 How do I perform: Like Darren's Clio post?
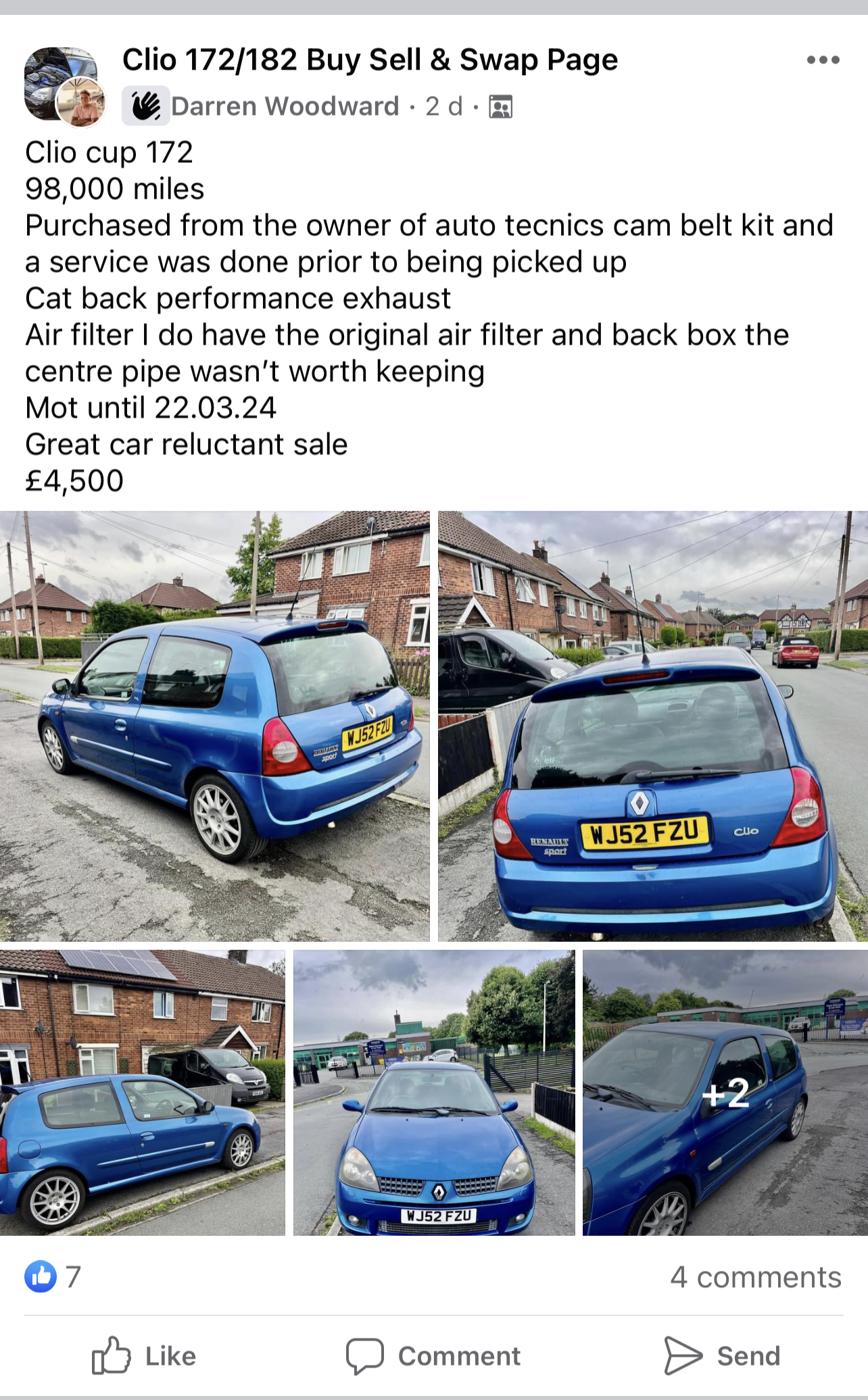pos(143,1355)
